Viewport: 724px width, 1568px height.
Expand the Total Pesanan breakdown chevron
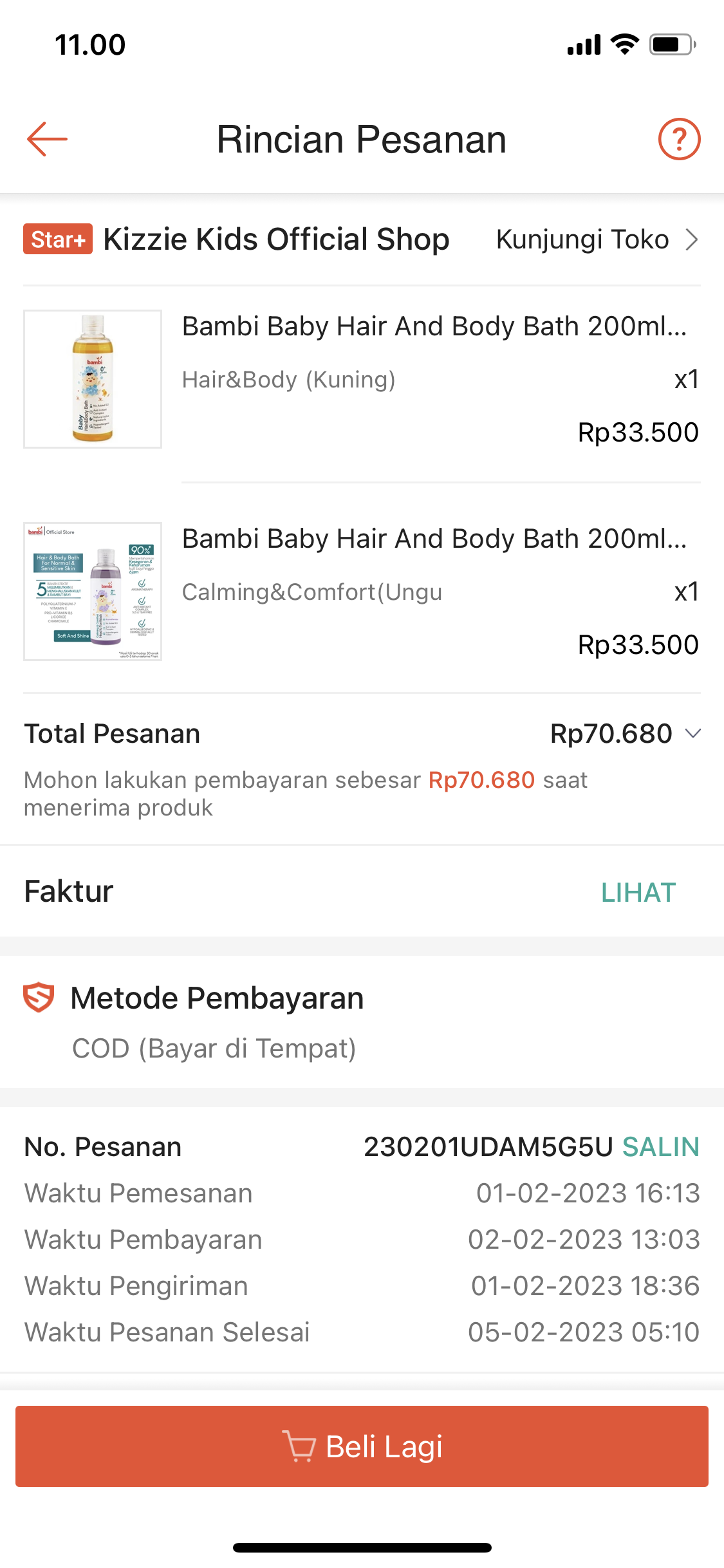coord(693,734)
